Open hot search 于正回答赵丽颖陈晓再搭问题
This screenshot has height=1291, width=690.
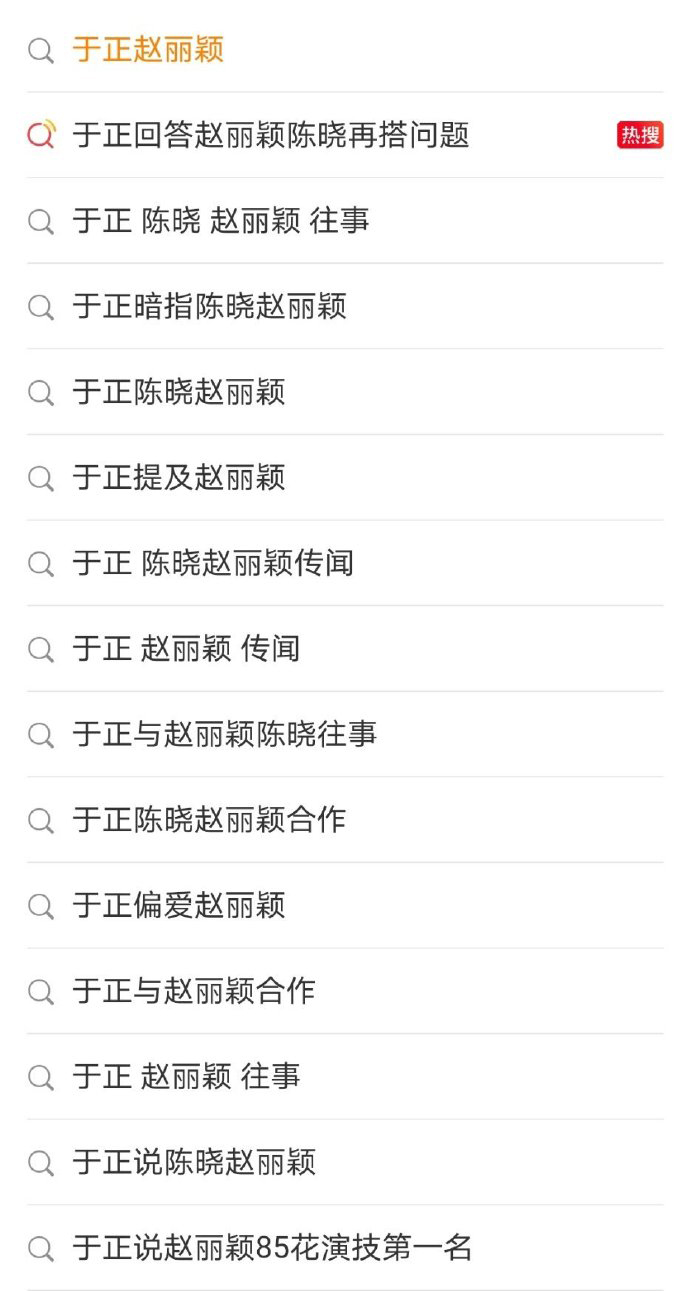345,135
